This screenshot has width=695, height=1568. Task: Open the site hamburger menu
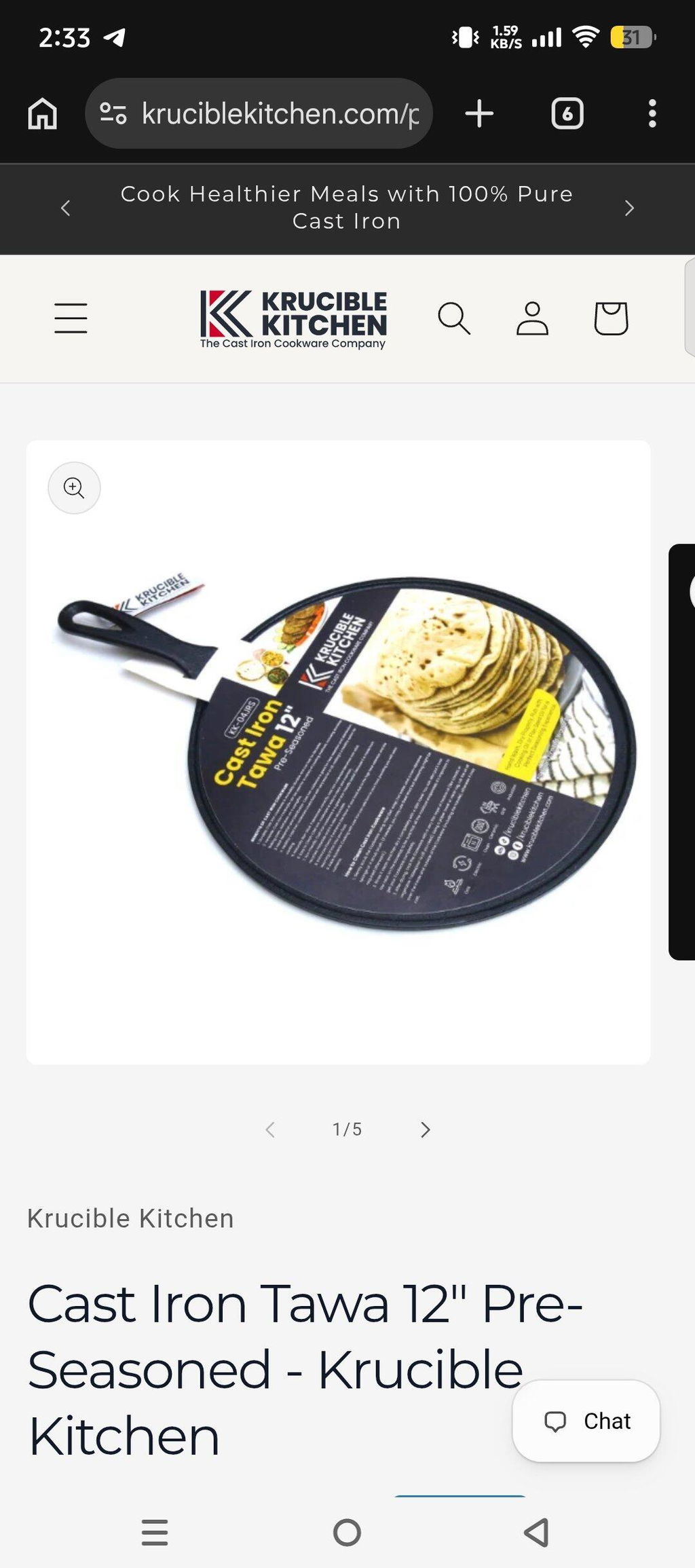pos(71,318)
